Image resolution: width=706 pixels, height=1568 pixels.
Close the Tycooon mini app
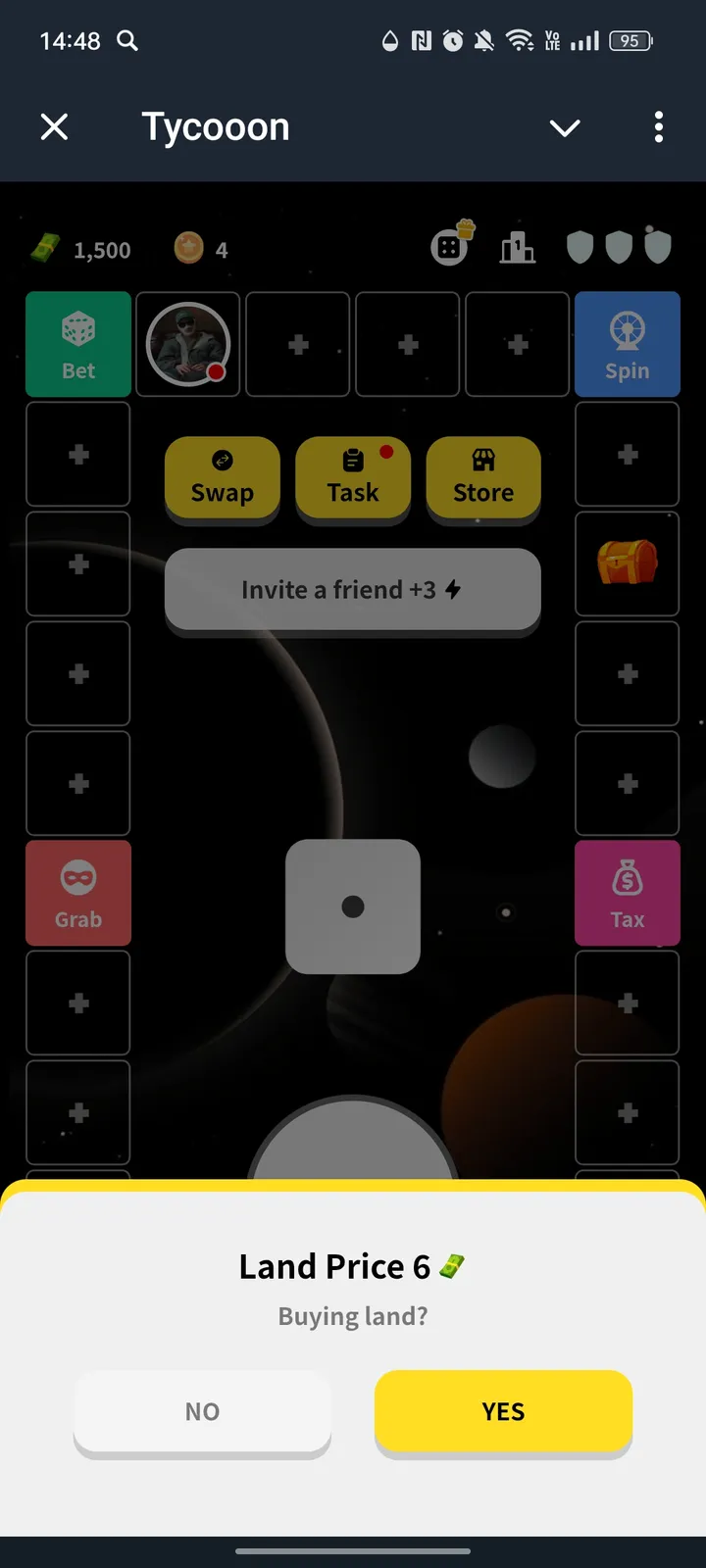(x=55, y=126)
